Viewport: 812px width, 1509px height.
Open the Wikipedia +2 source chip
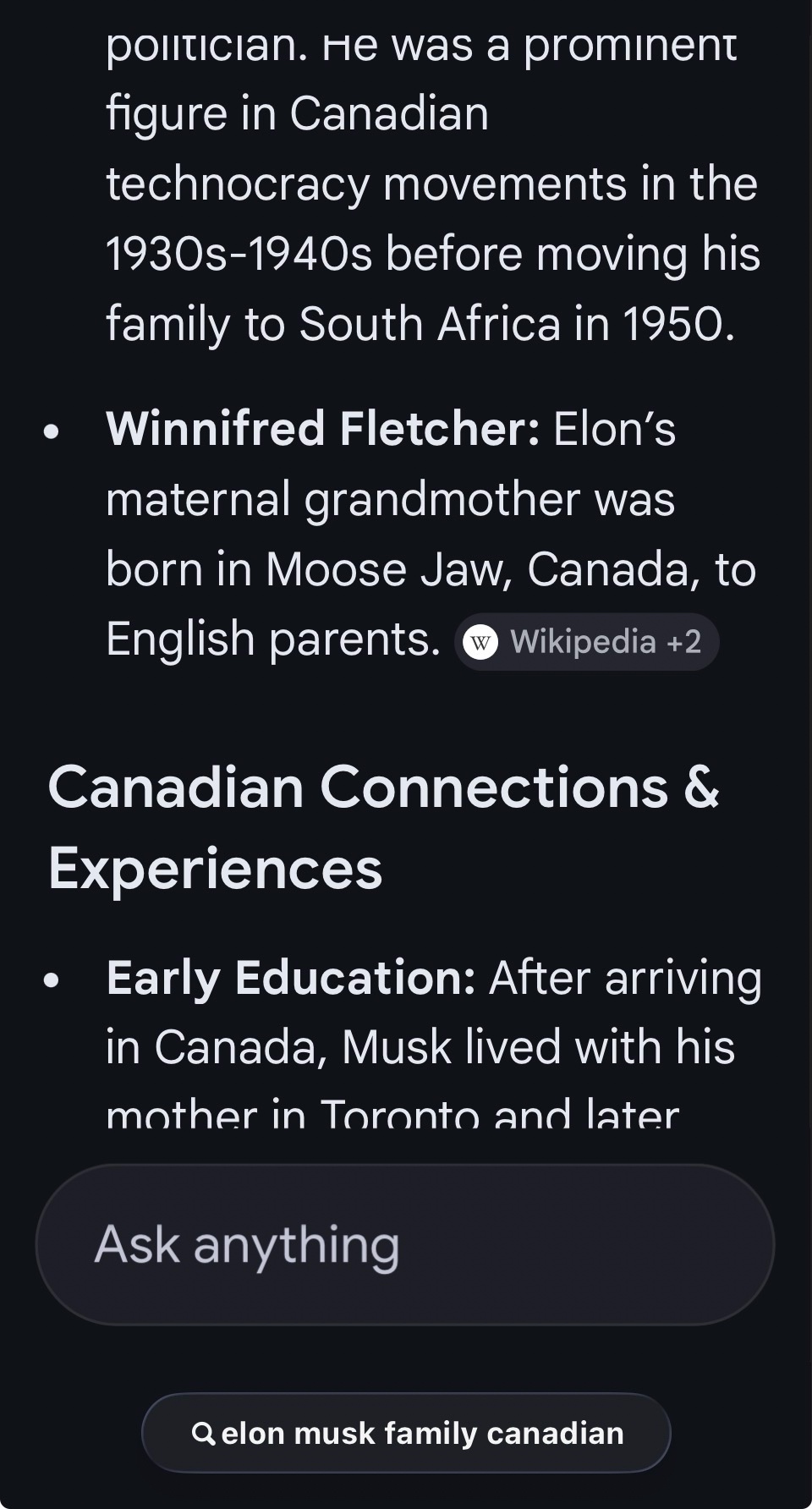pyautogui.click(x=587, y=642)
